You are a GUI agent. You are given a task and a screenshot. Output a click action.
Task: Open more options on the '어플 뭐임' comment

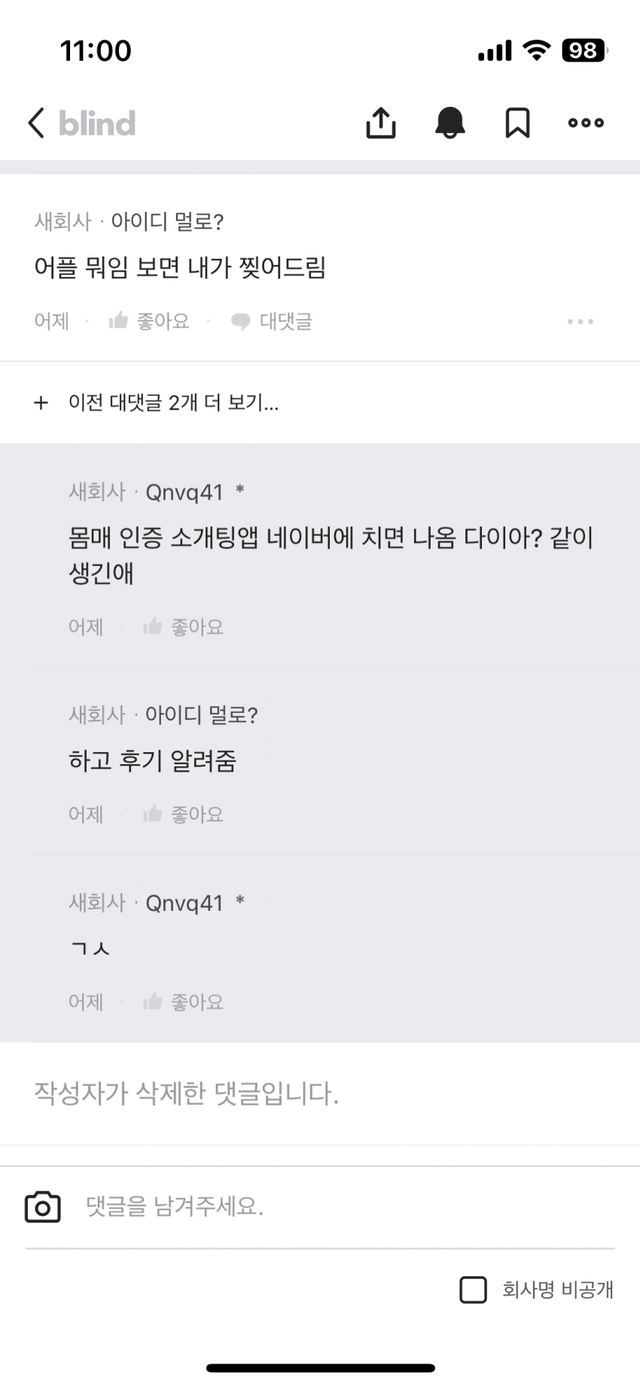point(580,321)
